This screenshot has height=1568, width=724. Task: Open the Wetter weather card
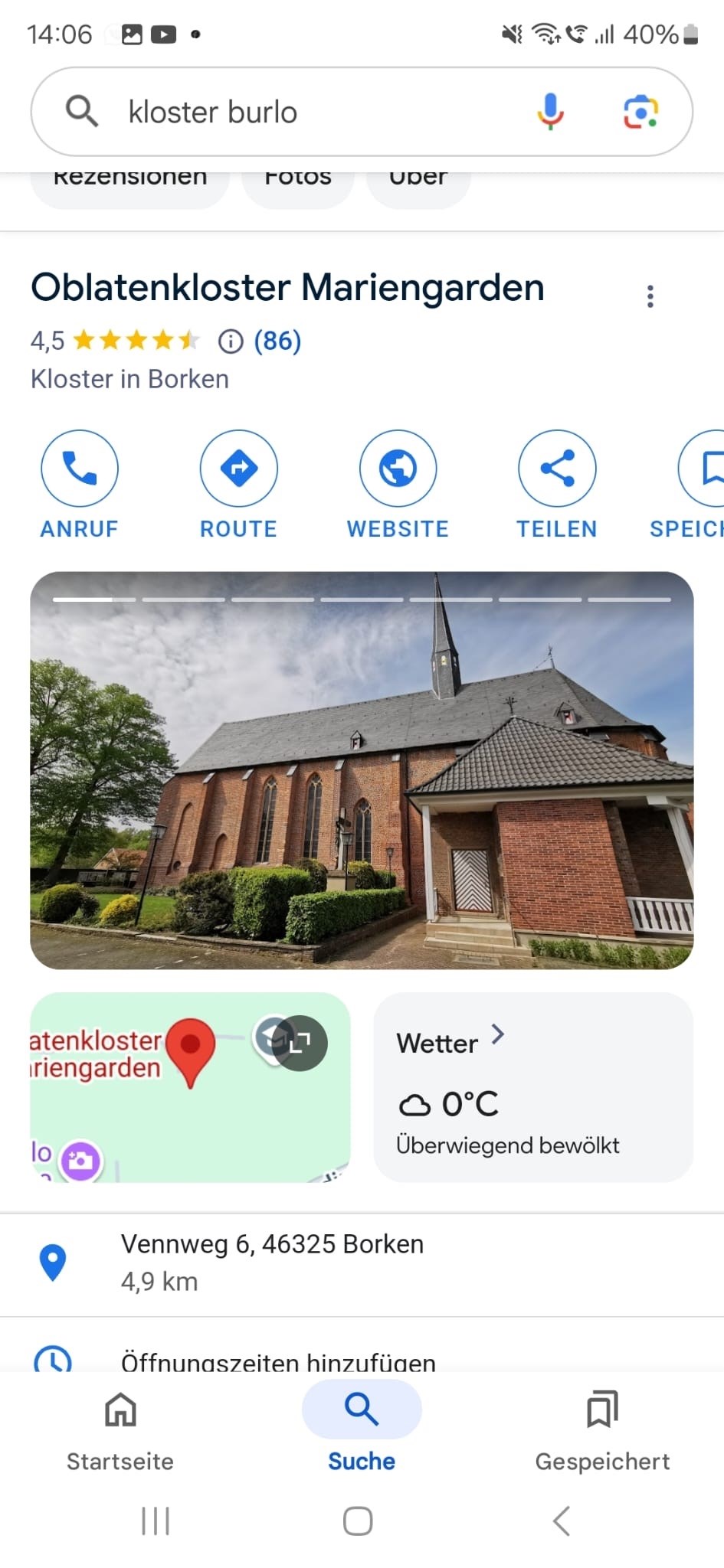(x=532, y=1087)
